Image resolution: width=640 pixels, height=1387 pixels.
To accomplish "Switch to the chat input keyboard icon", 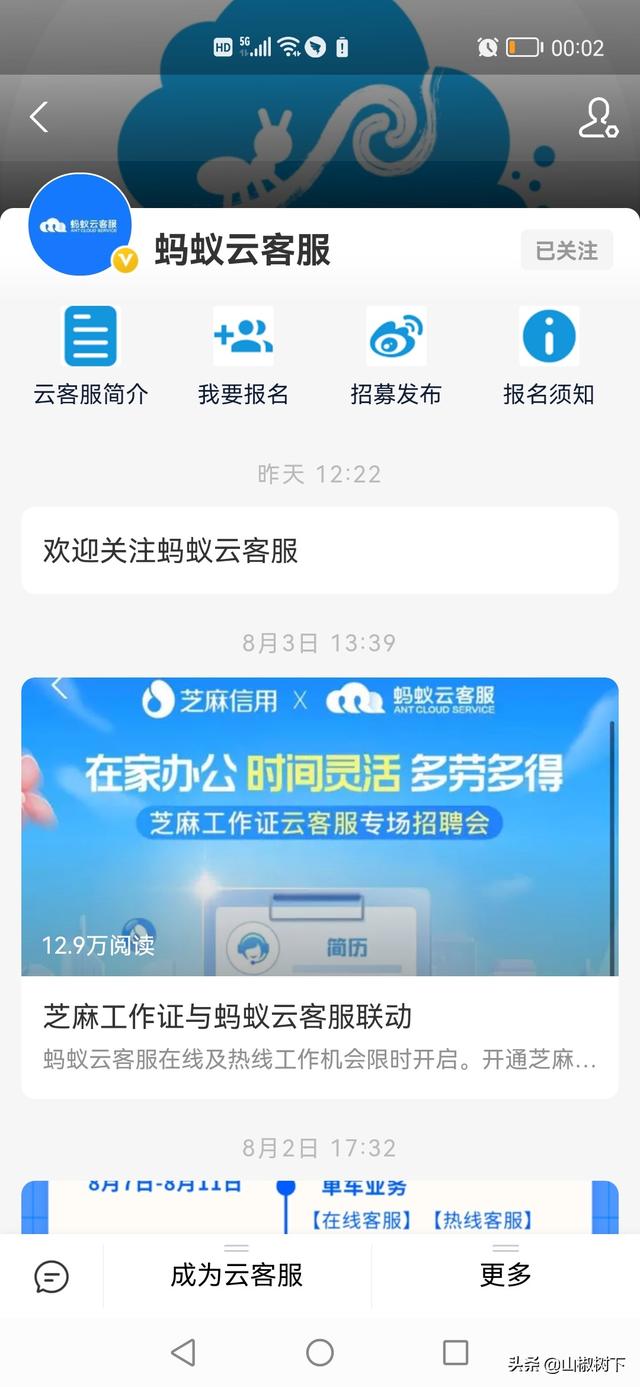I will click(x=51, y=1276).
